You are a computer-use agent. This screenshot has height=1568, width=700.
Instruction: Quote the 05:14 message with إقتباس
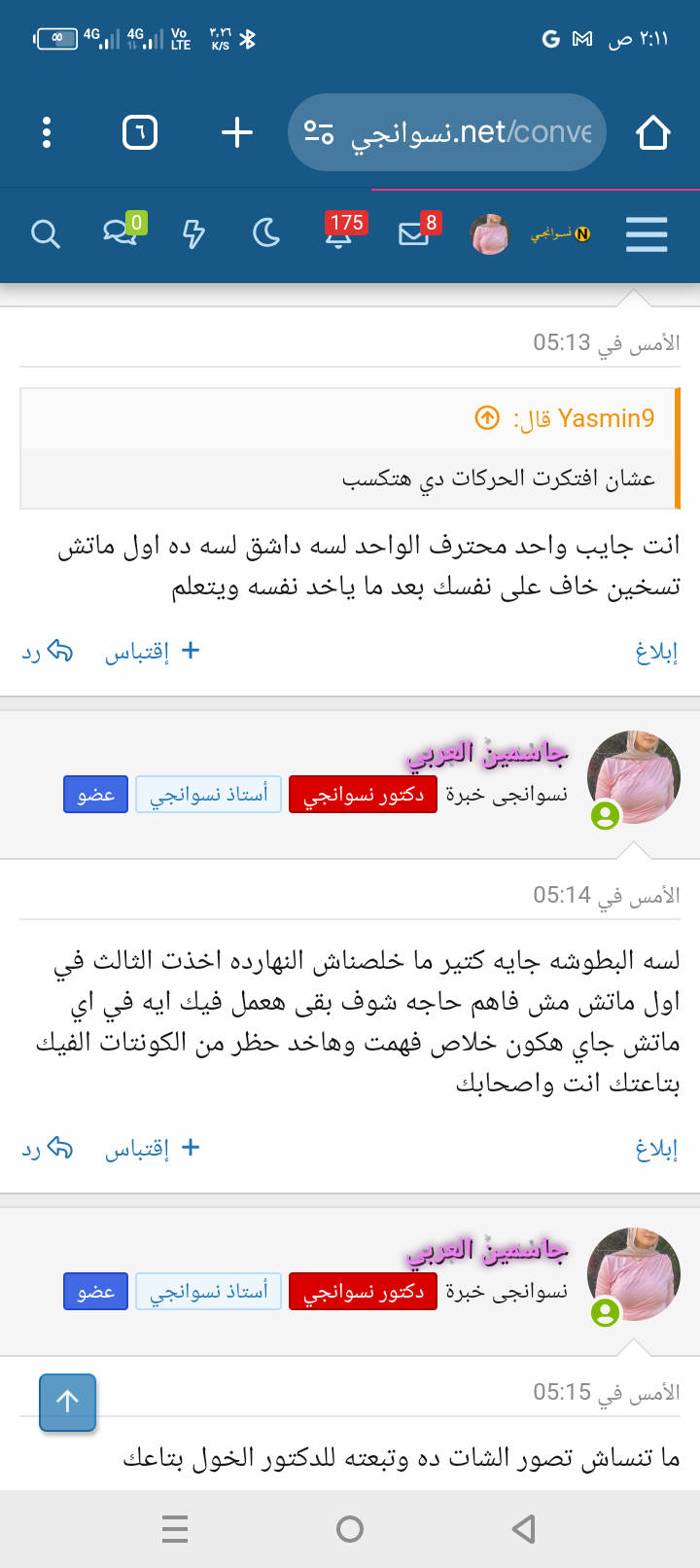click(152, 1149)
